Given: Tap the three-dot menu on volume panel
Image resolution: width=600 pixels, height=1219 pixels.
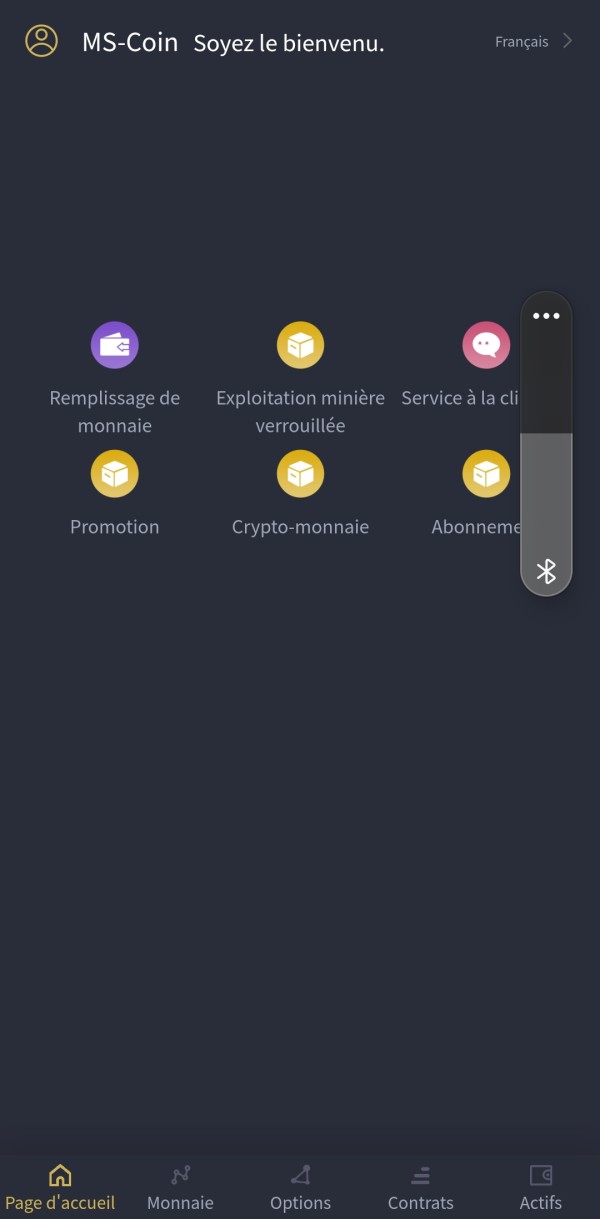Looking at the screenshot, I should pyautogui.click(x=546, y=316).
